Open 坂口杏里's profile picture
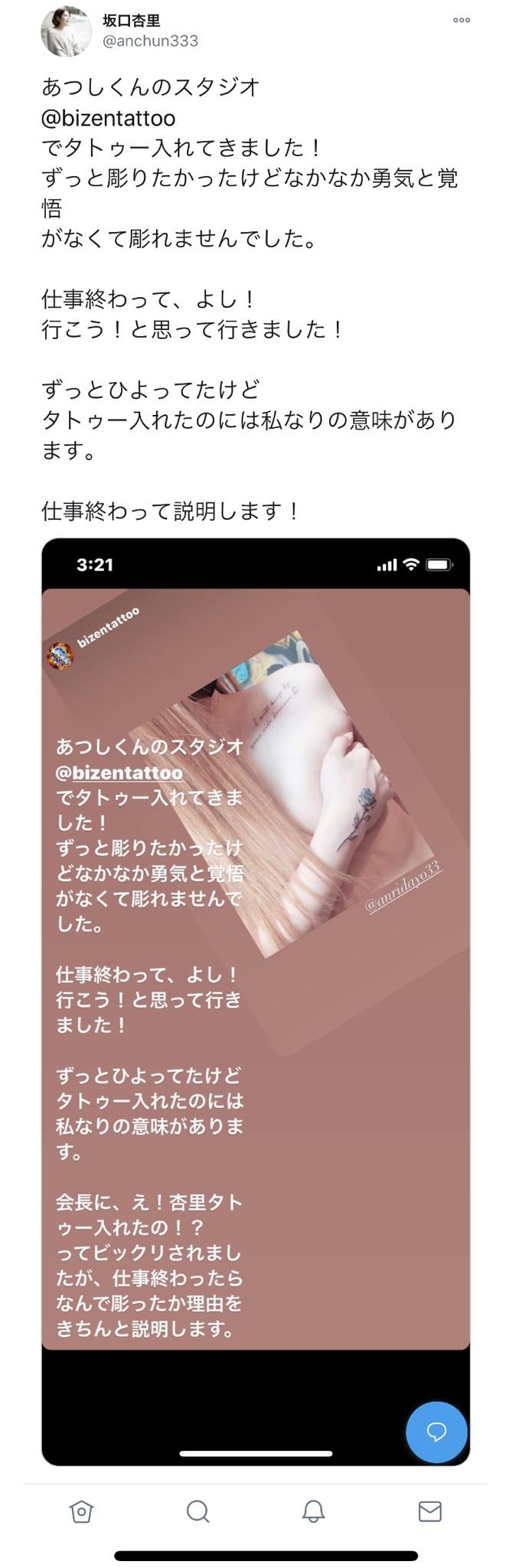Viewport: 516px width, 1568px height. (66, 32)
